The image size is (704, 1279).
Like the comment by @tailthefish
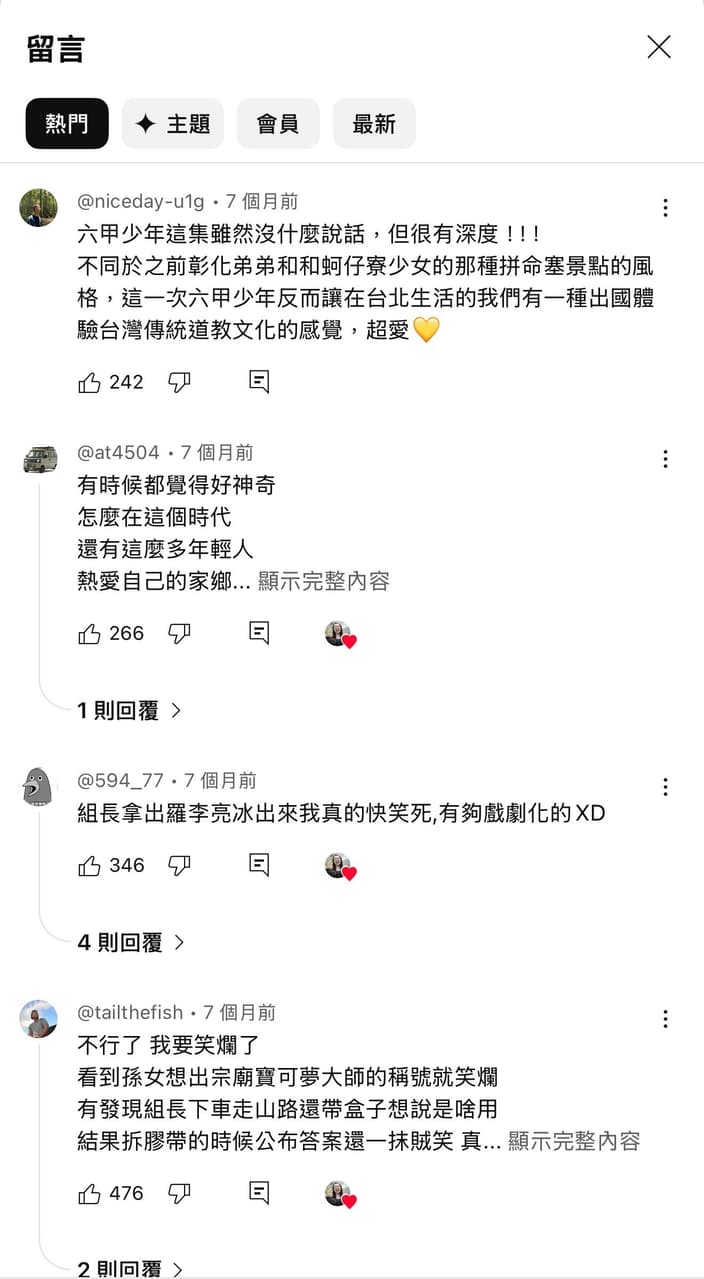click(x=90, y=1193)
